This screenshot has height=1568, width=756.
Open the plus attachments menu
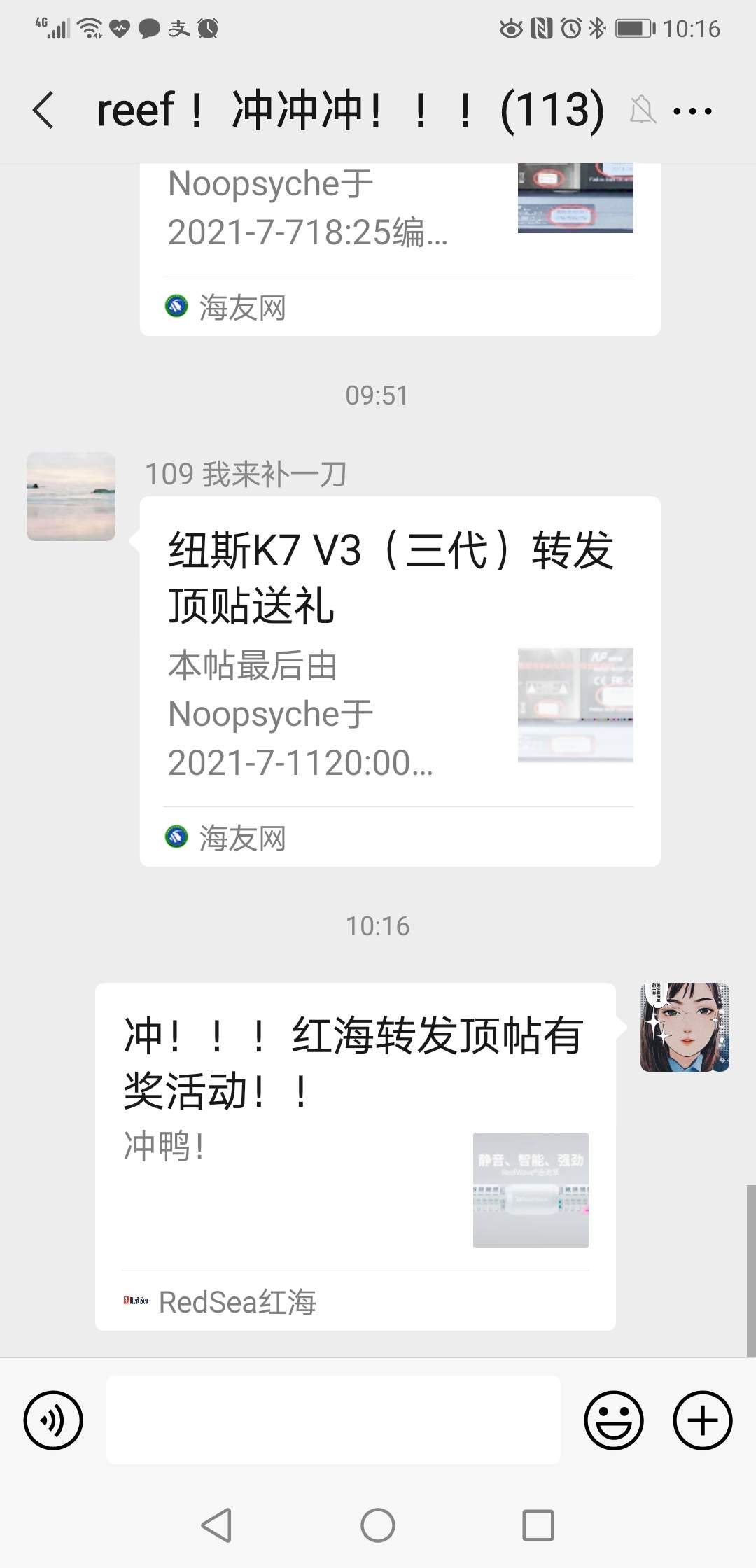pos(702,1420)
